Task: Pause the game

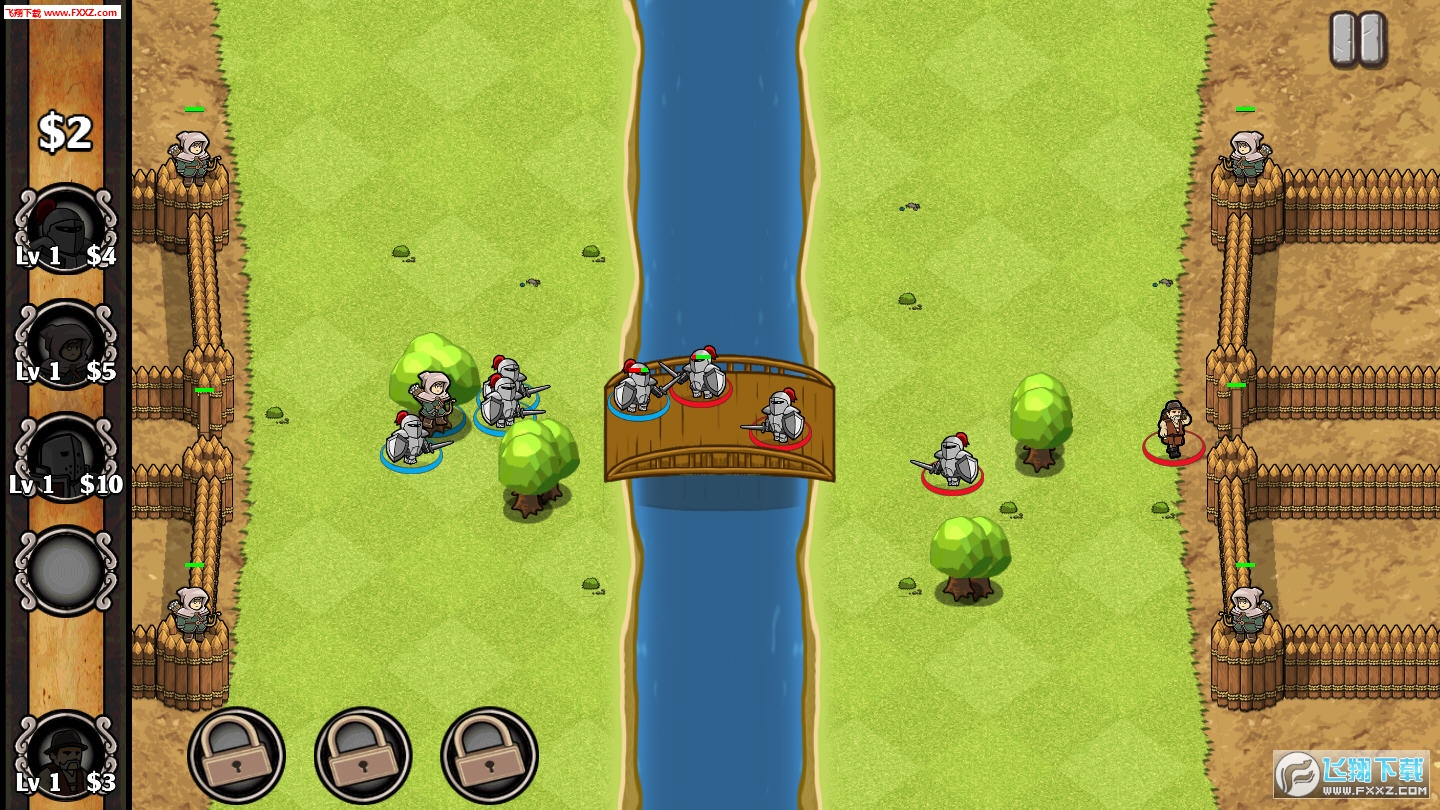Action: click(x=1357, y=39)
